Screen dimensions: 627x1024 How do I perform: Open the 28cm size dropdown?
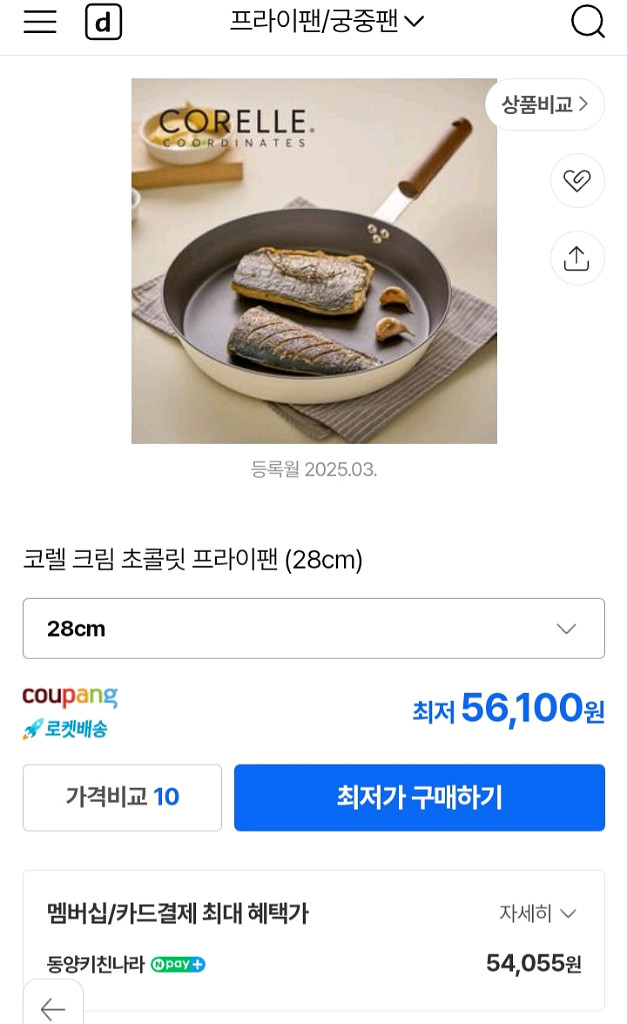[314, 629]
